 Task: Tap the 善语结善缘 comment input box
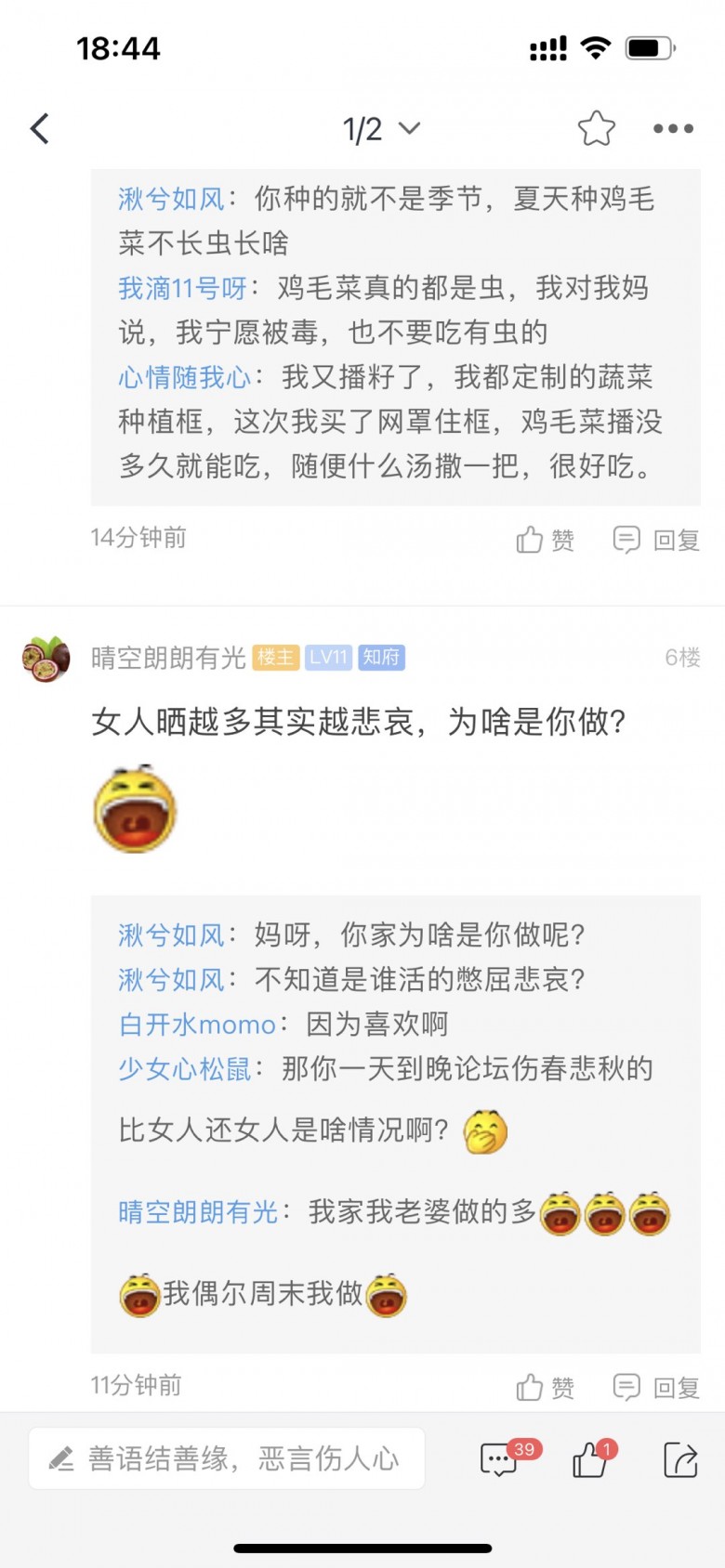tap(227, 1458)
